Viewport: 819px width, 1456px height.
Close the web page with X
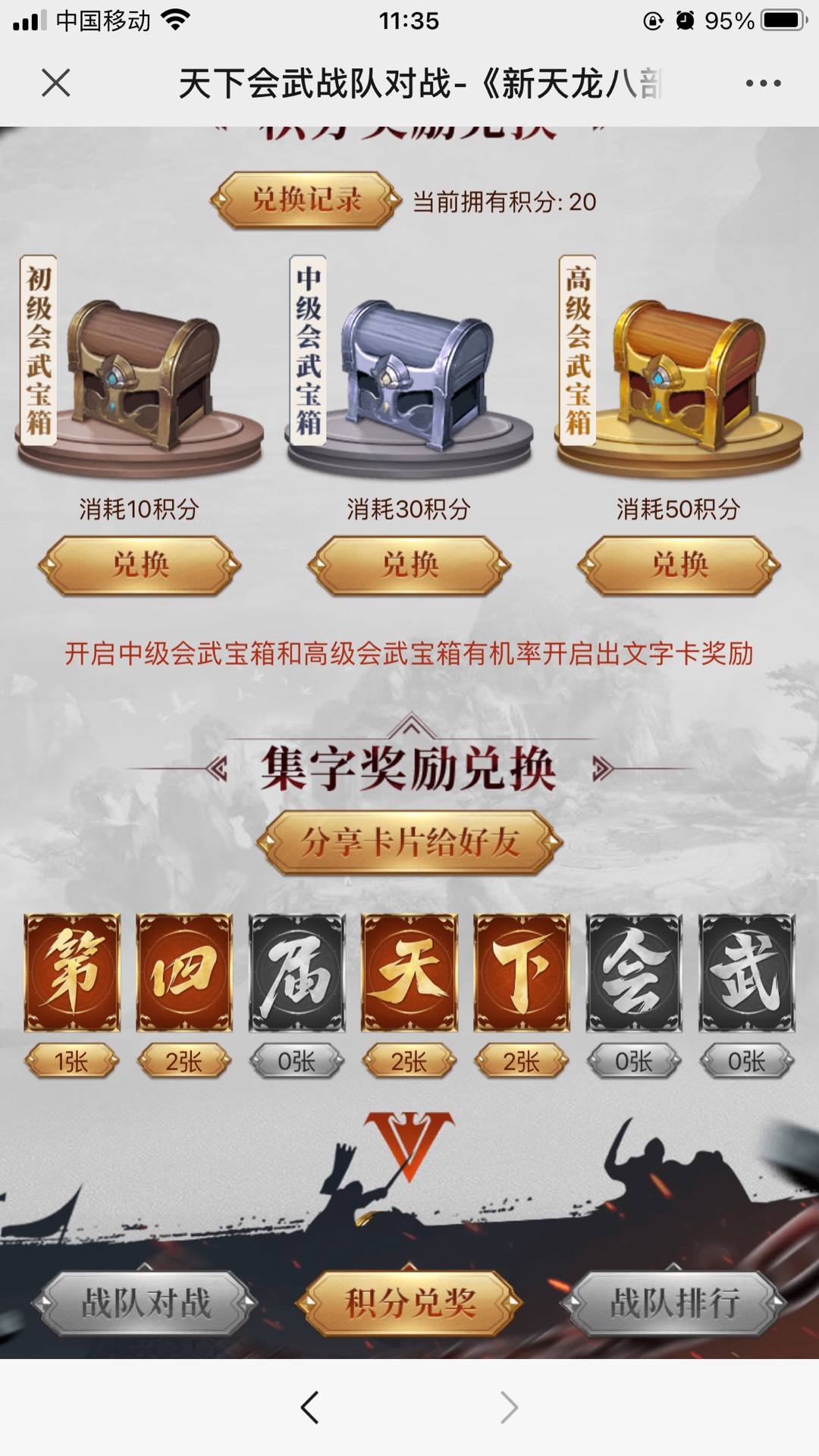pos(56,83)
